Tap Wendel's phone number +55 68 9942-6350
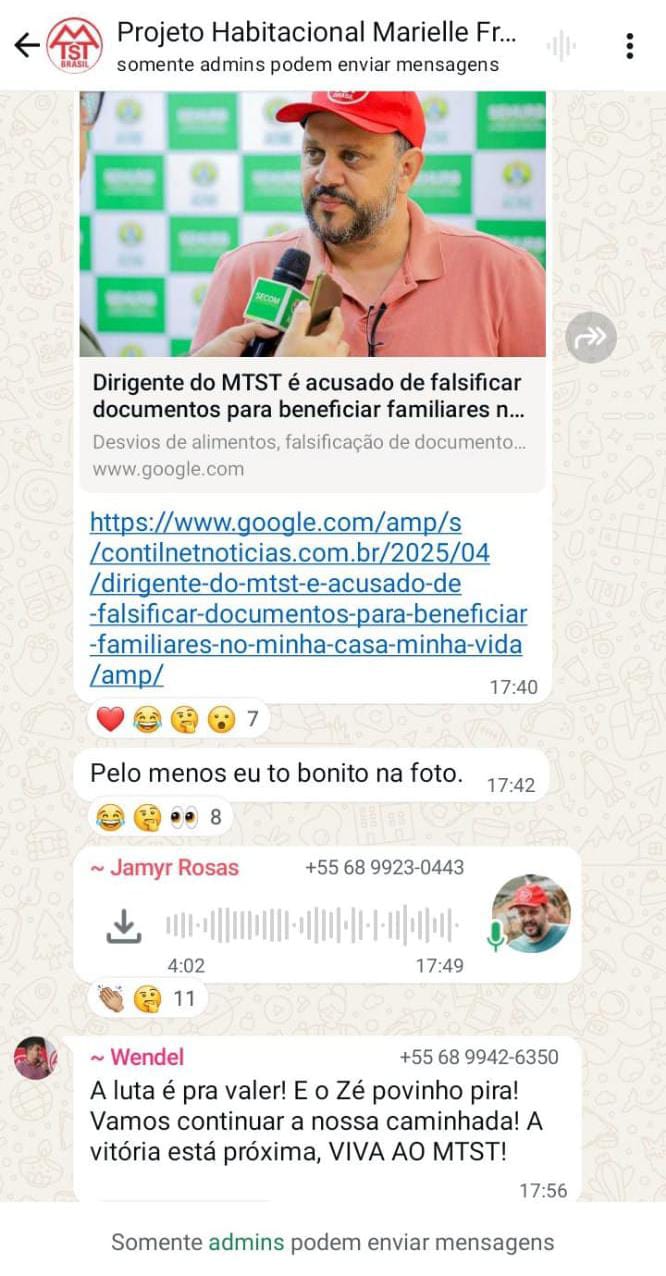The height and width of the screenshot is (1276, 666). click(x=478, y=1057)
